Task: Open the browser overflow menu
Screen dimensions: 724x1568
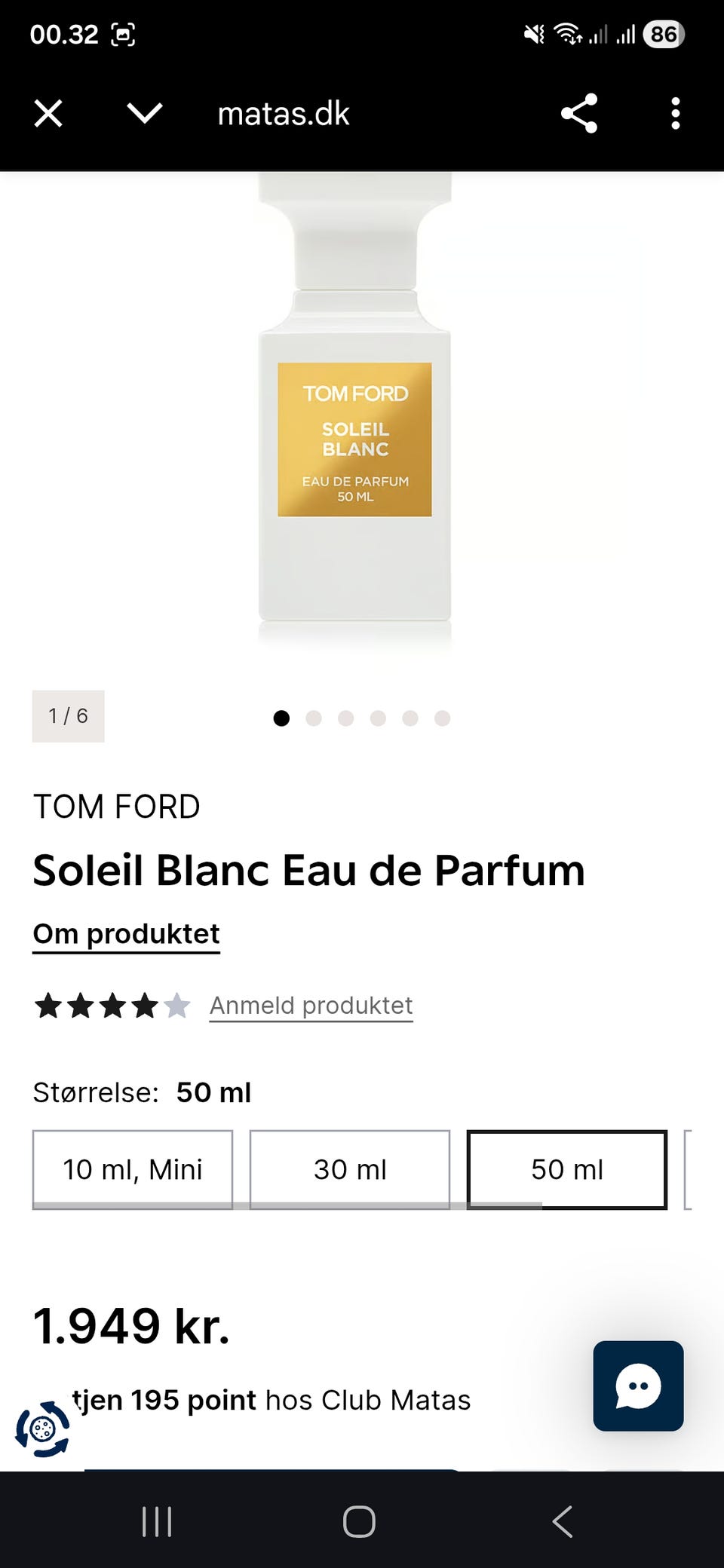Action: [x=675, y=114]
